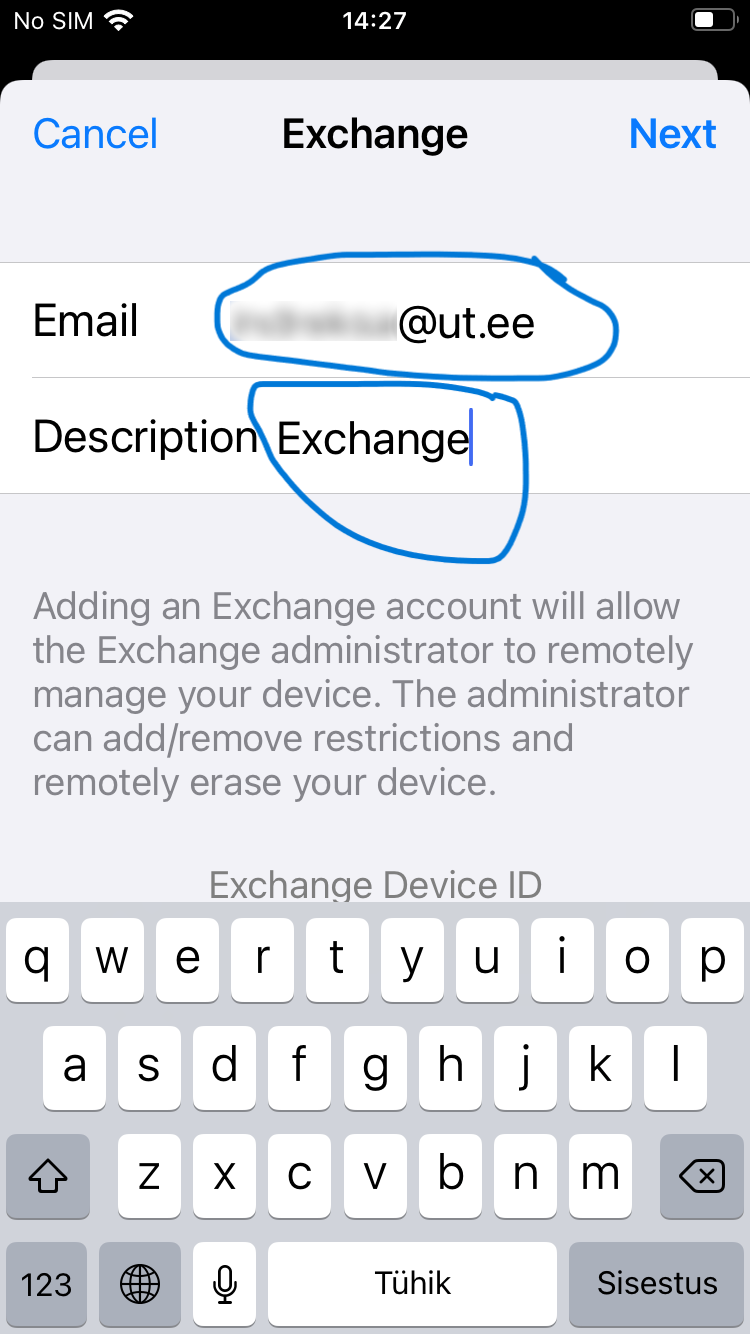Hit the backspace key on the keyboard
The width and height of the screenshot is (750, 1334).
coord(702,1177)
